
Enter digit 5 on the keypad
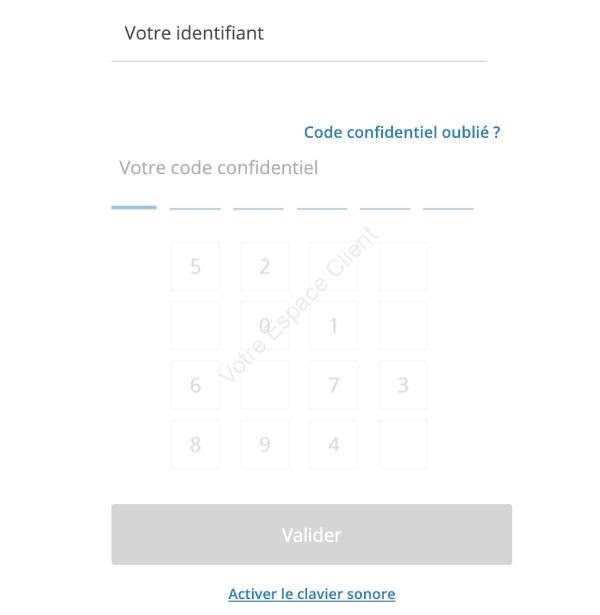coord(195,266)
